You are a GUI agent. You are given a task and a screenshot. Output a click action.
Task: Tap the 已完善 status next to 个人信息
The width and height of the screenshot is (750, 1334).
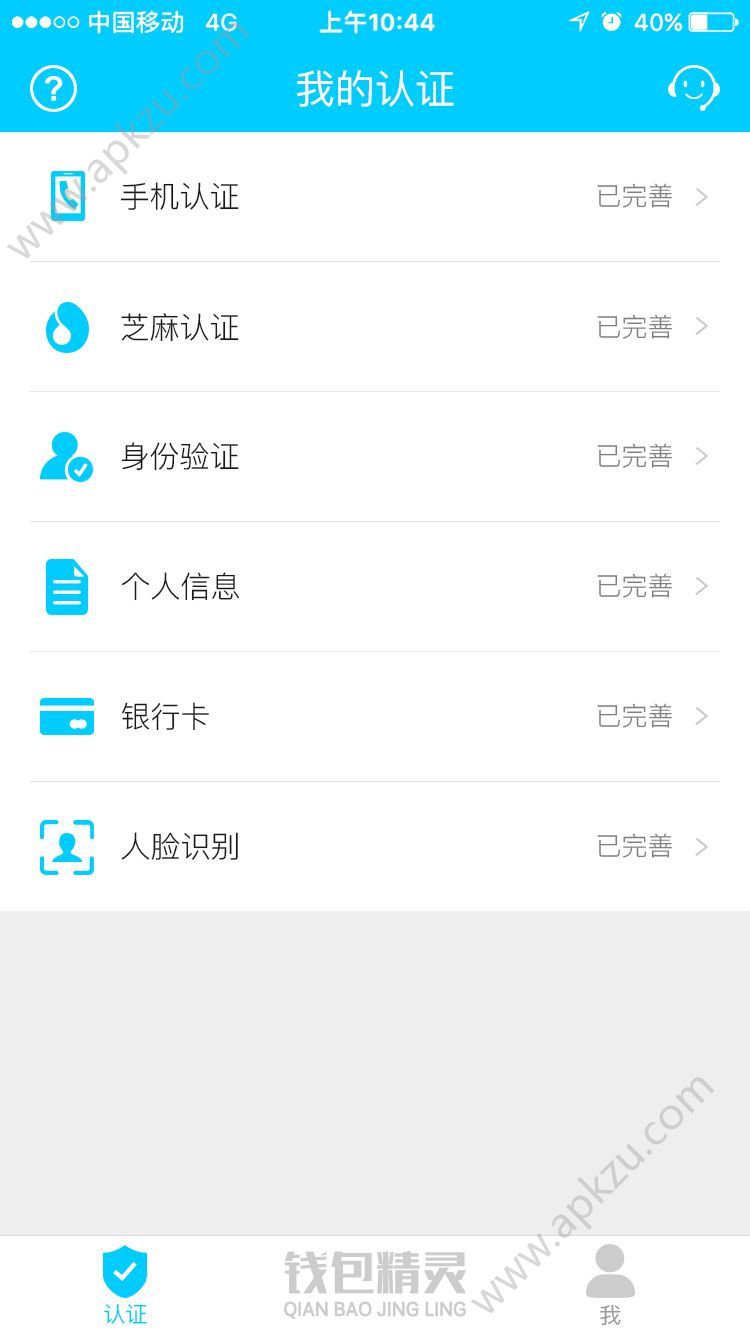(x=634, y=587)
